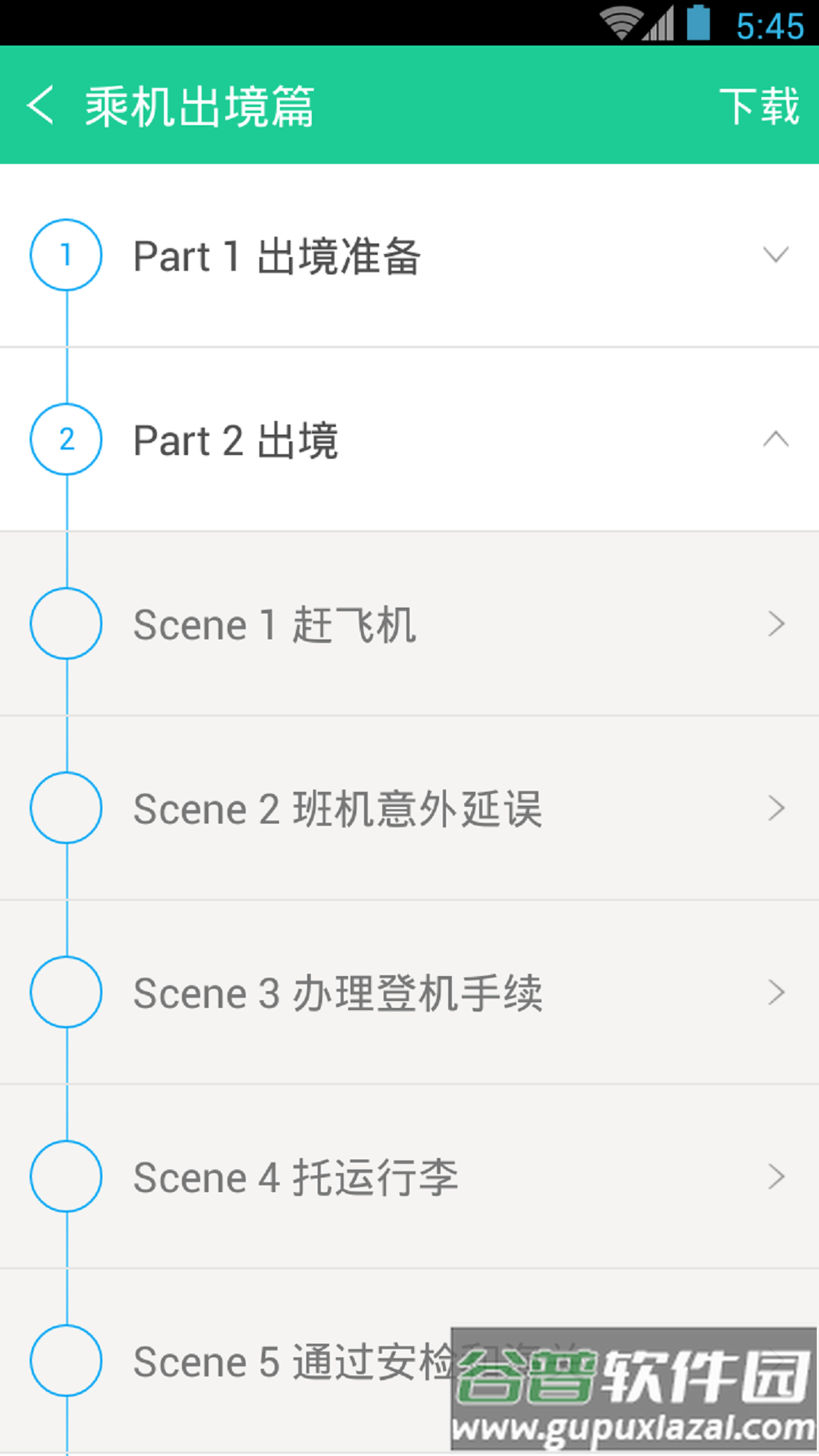Toggle completion circle for Scene 4 托运行李

[65, 1176]
